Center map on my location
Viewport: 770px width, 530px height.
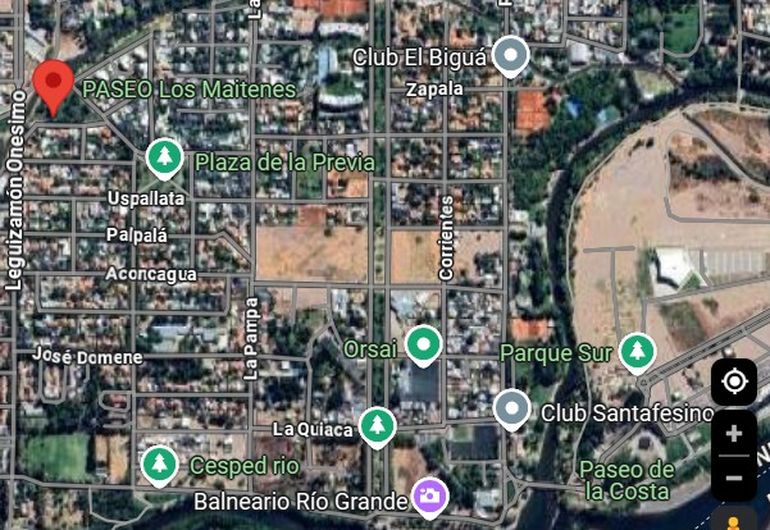tap(734, 381)
